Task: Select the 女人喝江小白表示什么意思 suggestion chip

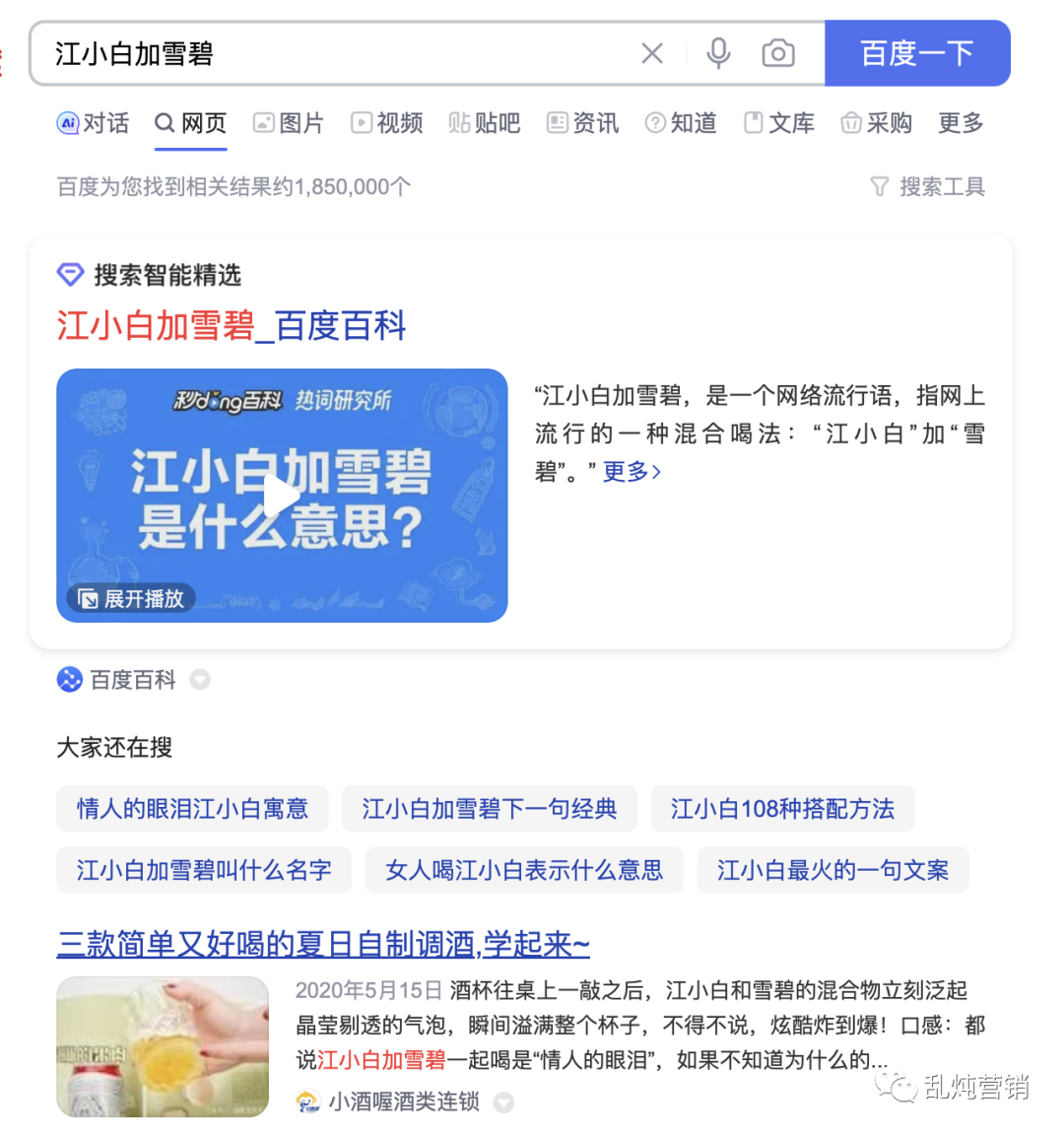Action: coord(524,870)
